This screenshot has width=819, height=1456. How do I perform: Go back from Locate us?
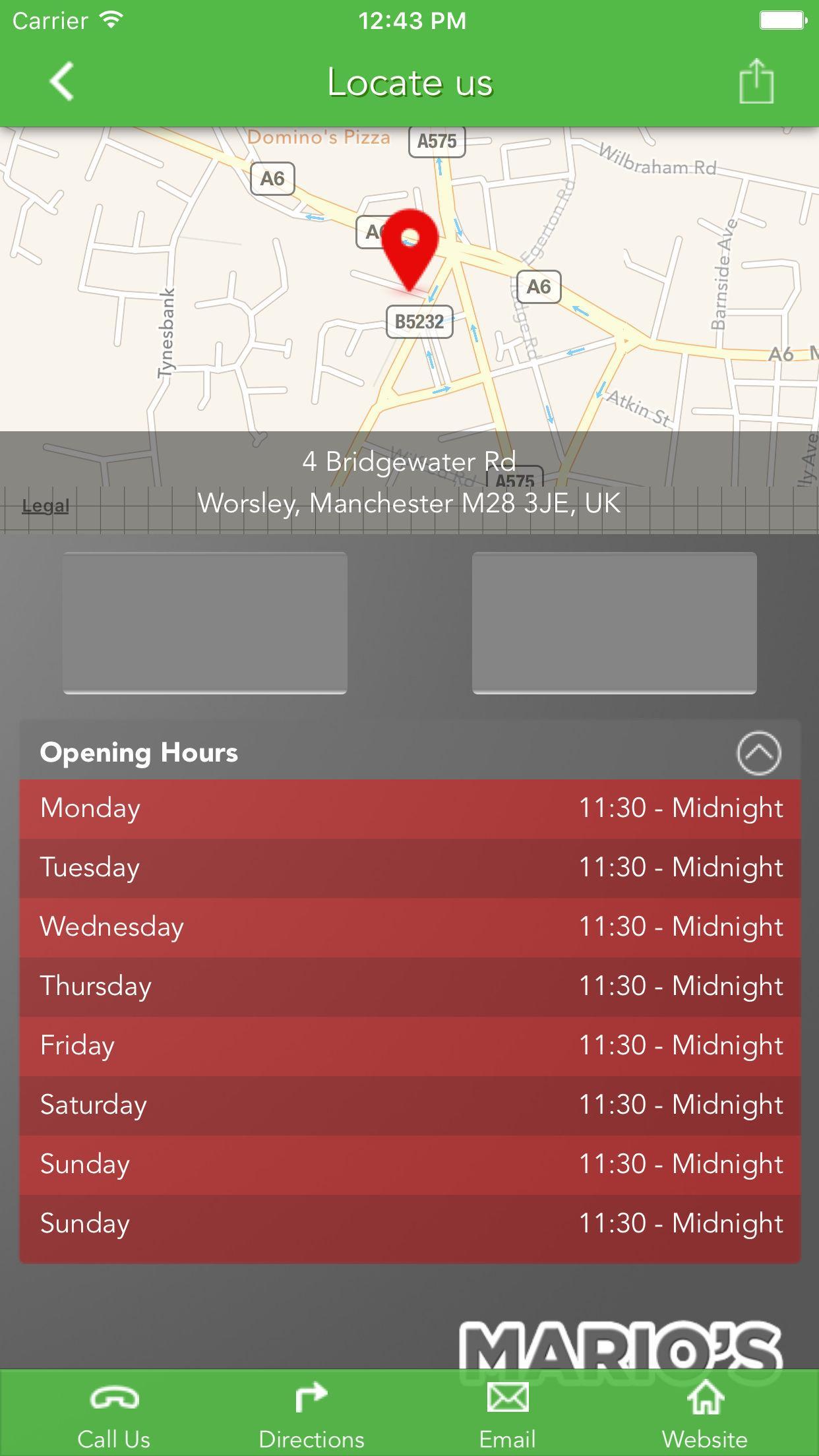tap(62, 82)
